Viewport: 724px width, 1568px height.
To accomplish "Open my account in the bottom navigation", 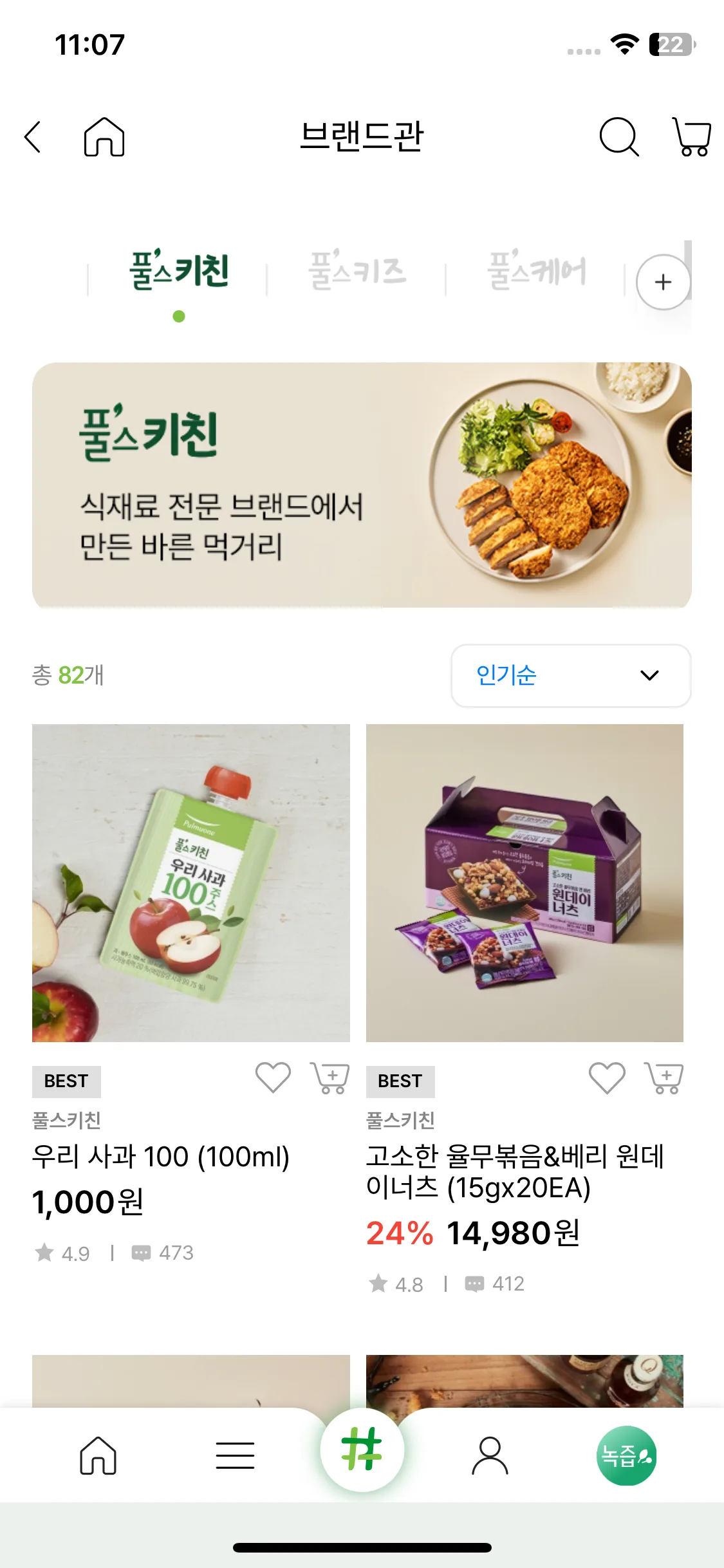I will tap(490, 1455).
